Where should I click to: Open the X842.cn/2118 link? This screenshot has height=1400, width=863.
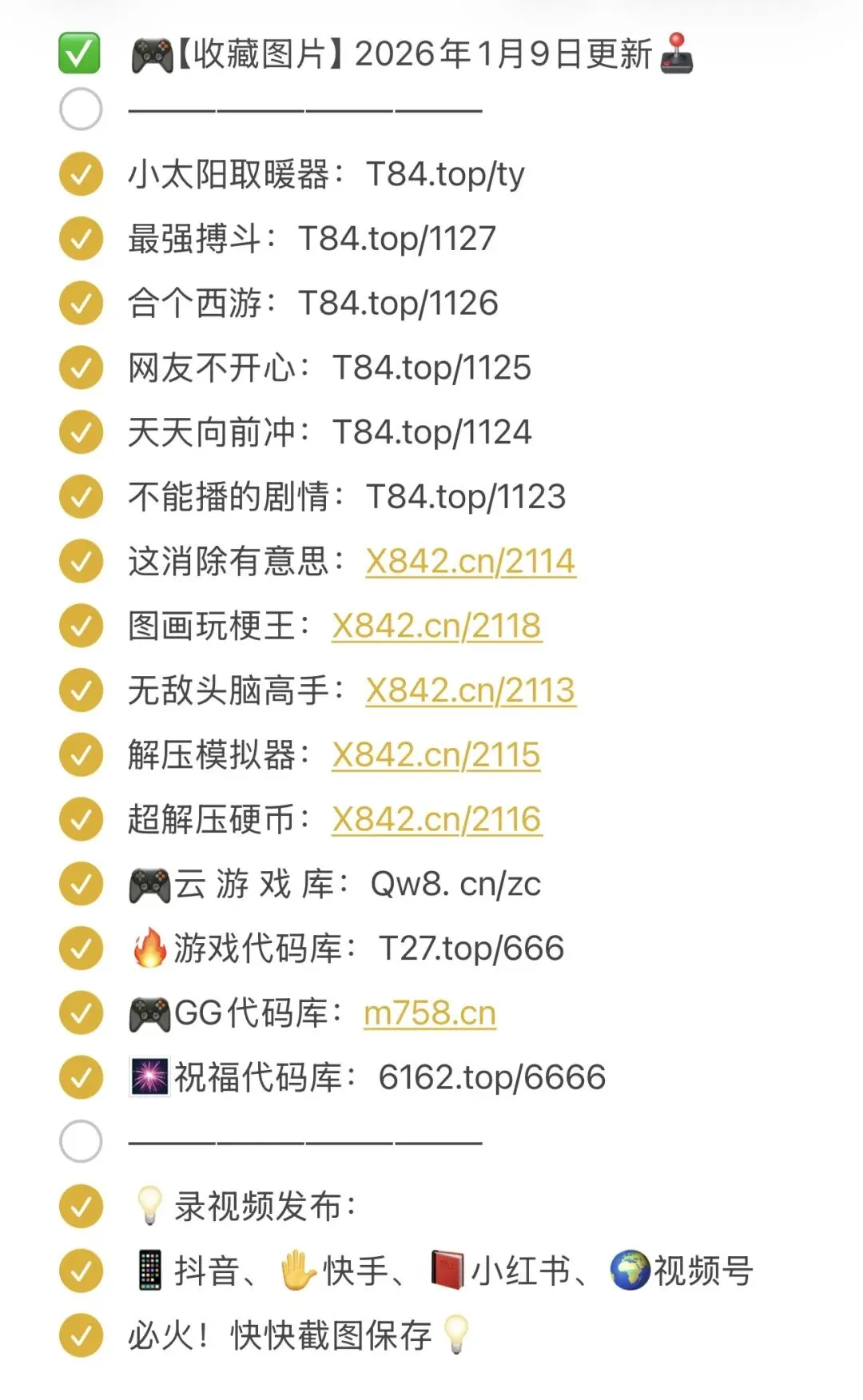pos(437,626)
